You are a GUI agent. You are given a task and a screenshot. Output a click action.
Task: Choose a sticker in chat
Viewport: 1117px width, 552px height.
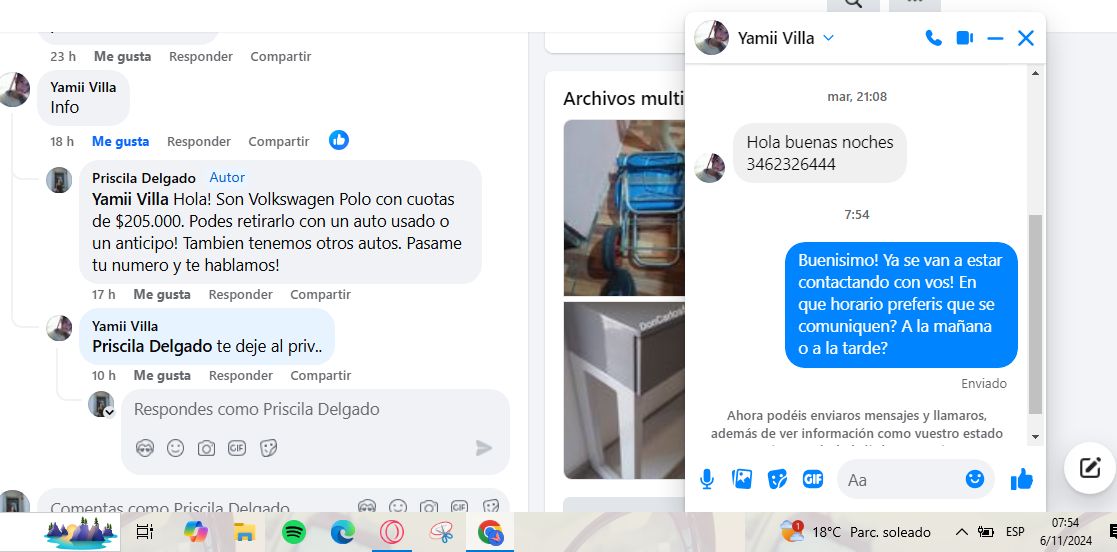pyautogui.click(x=777, y=479)
